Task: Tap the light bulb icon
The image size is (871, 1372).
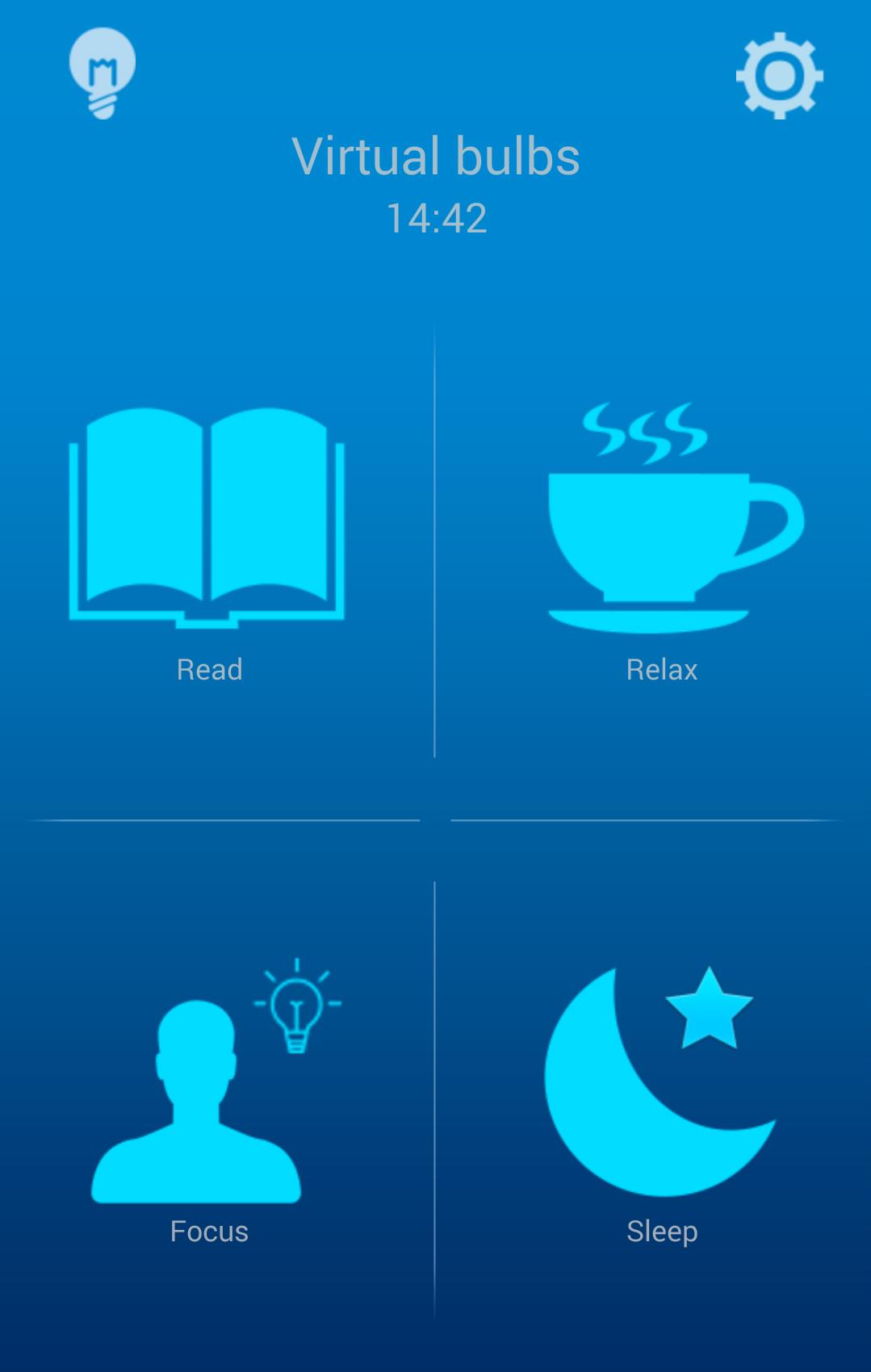Action: point(102,73)
